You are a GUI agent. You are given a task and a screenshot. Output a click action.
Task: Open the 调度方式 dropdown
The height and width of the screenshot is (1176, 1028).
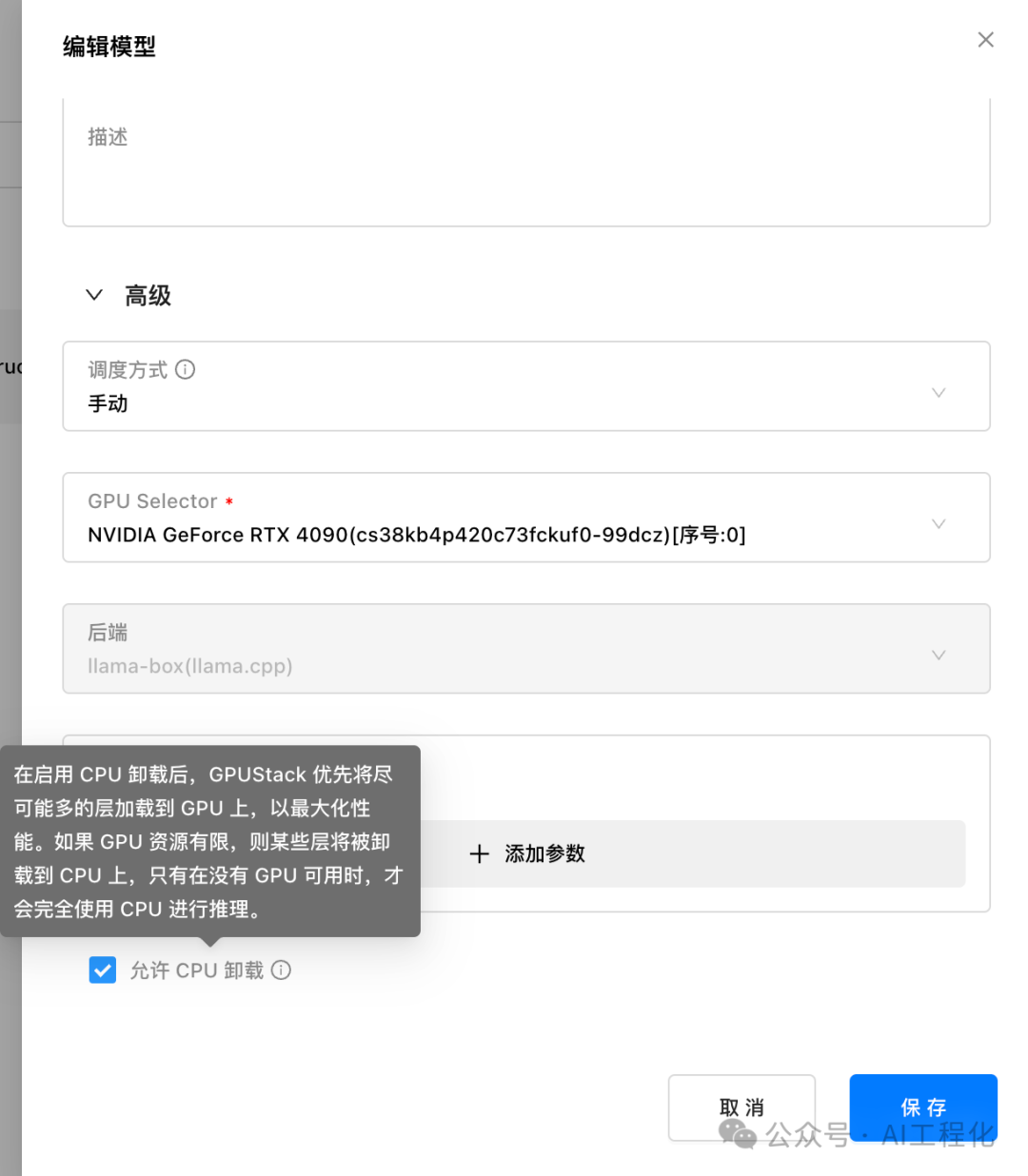click(x=525, y=386)
